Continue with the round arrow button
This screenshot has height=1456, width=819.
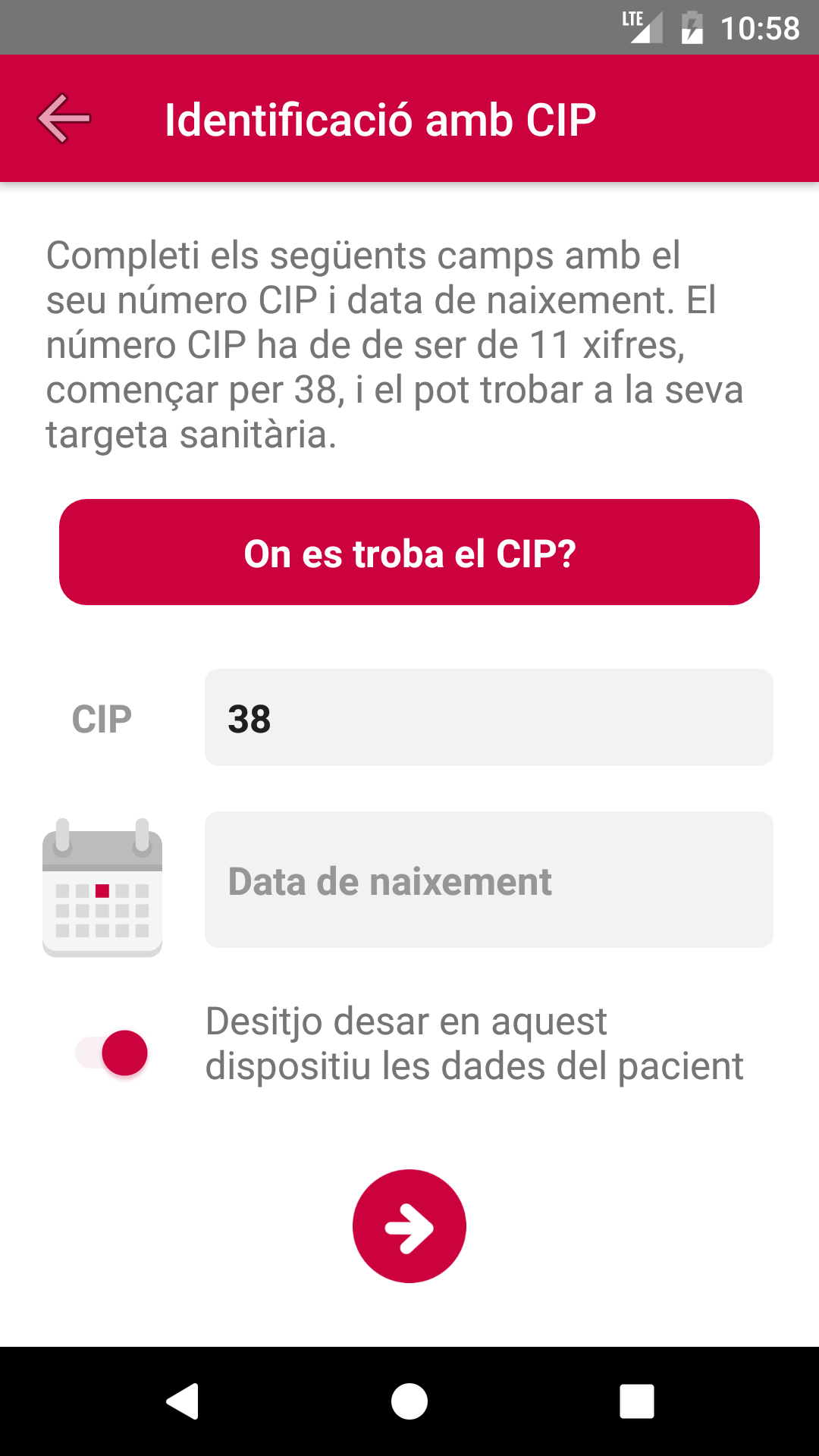pyautogui.click(x=409, y=1226)
